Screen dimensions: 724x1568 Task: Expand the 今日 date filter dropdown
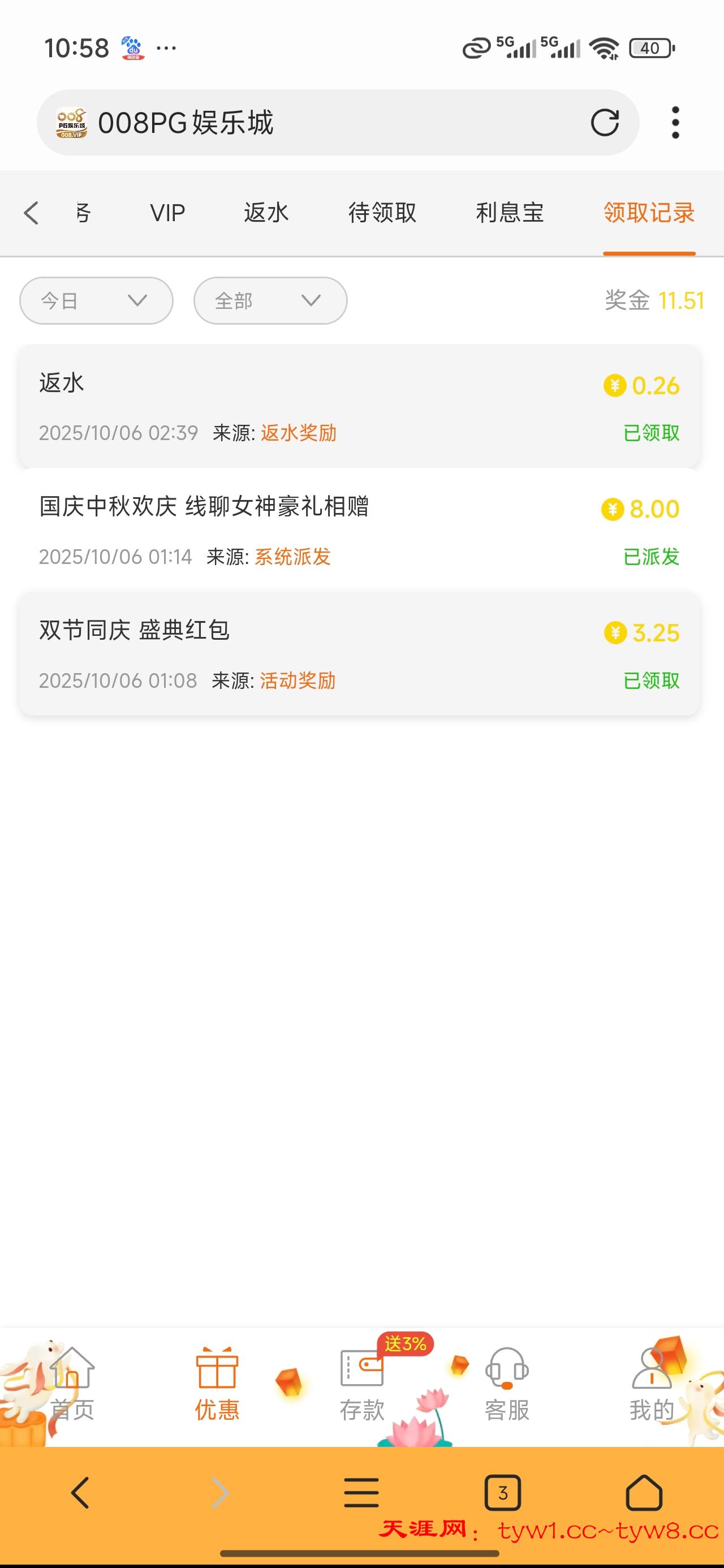(x=96, y=301)
